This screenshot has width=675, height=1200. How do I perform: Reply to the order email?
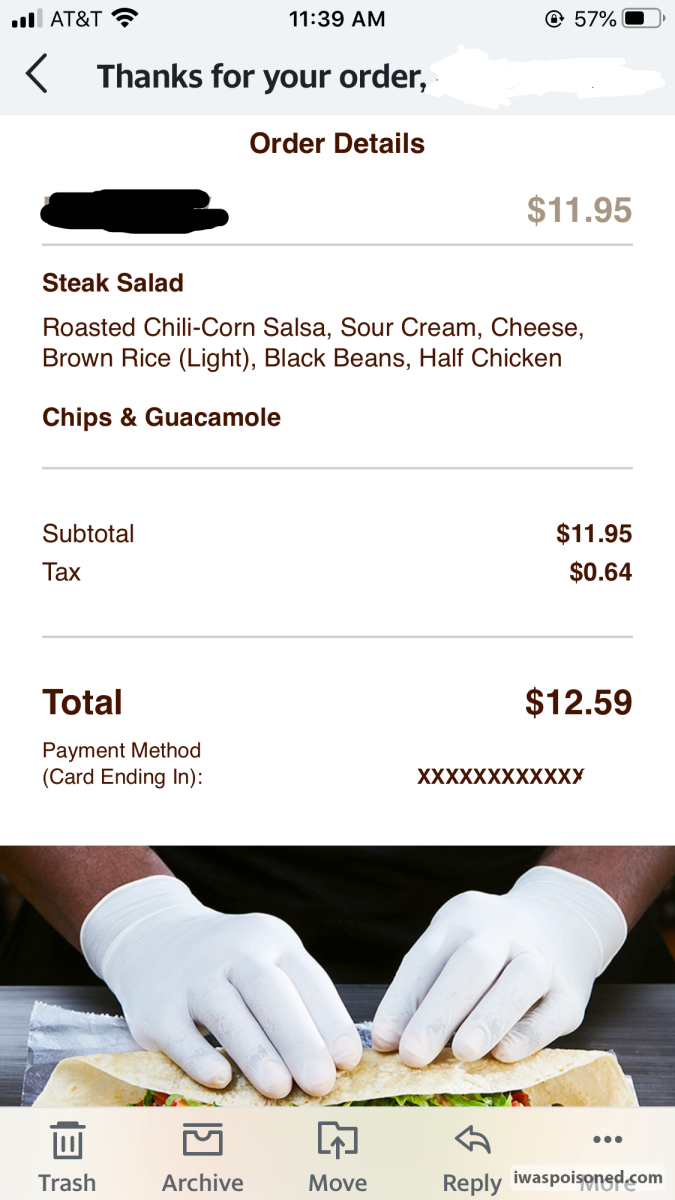coord(472,1155)
